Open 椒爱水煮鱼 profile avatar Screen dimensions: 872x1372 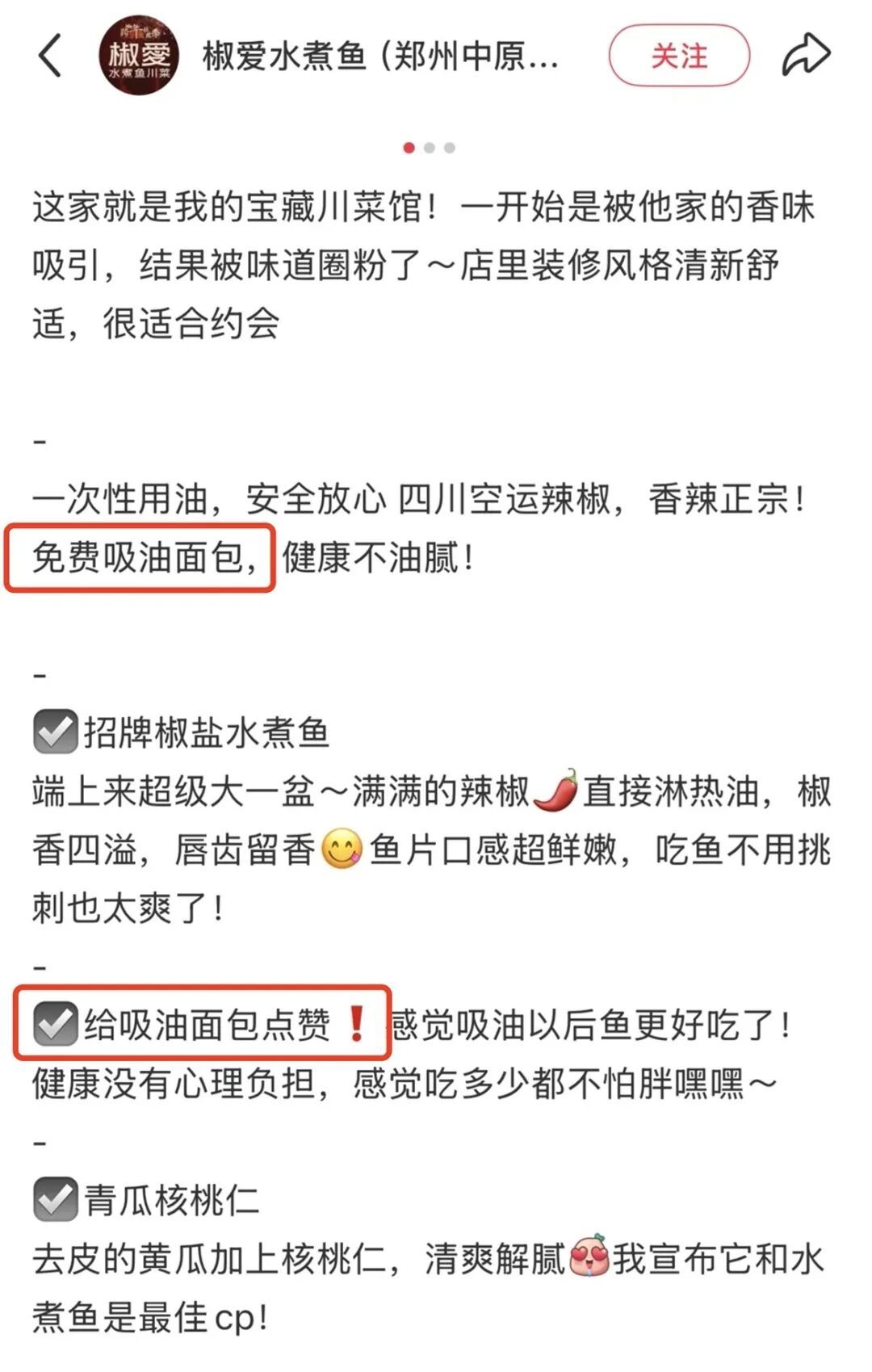139,56
